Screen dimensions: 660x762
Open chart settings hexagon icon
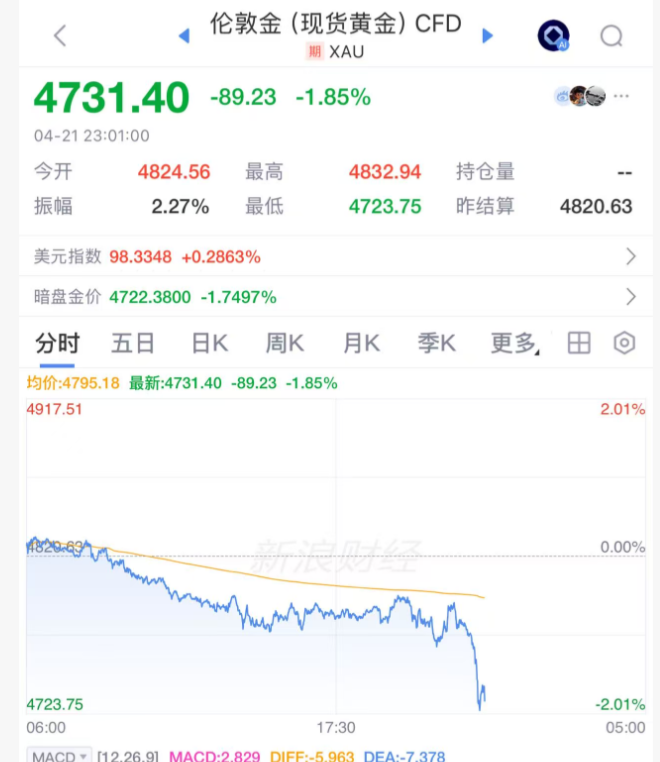click(x=624, y=344)
